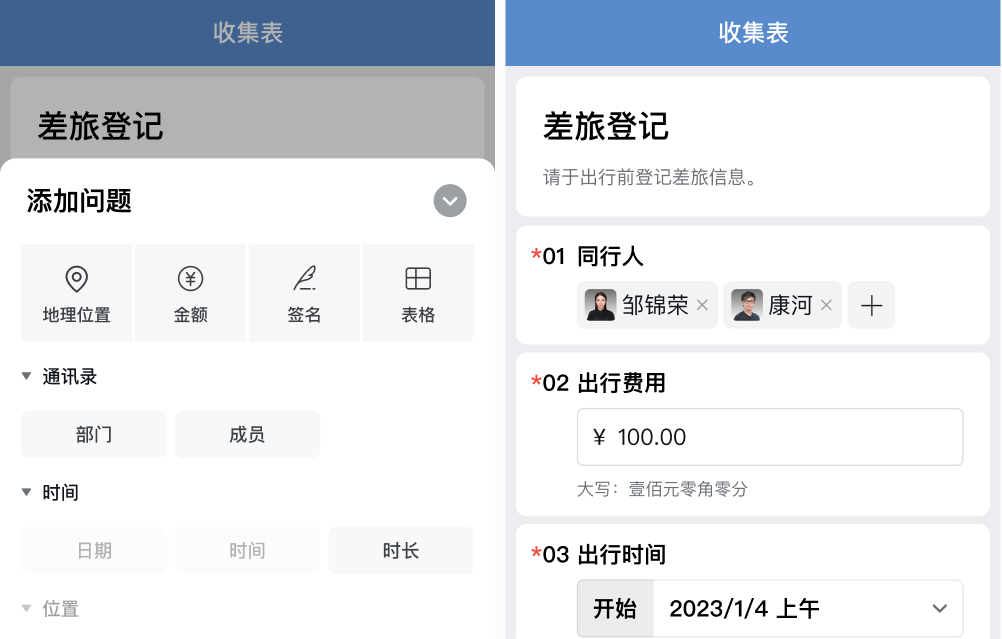Remove 邹锦荣 from 同行人
The height and width of the screenshot is (639, 1002).
702,306
